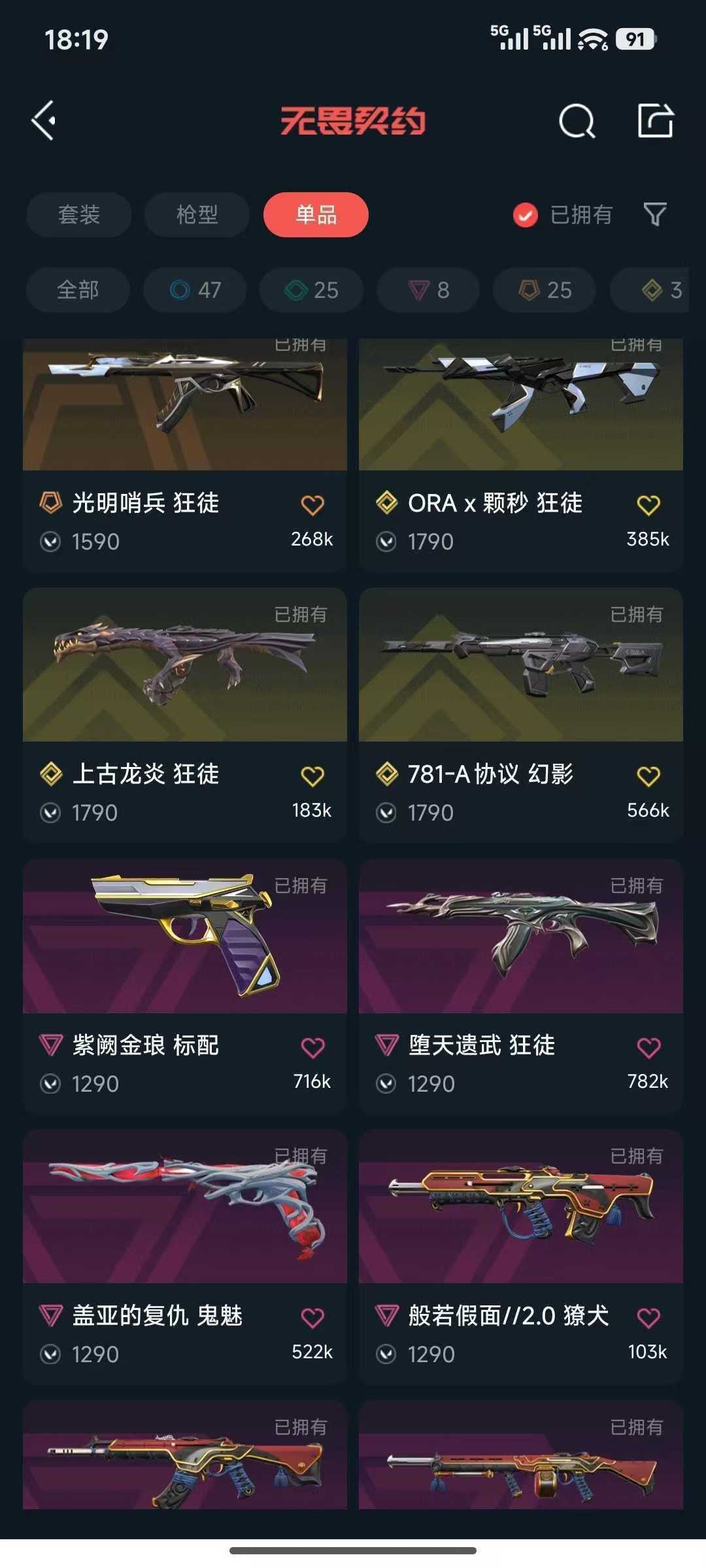This screenshot has height=1568, width=706.
Task: Open the filter funnel icon
Action: click(x=654, y=214)
